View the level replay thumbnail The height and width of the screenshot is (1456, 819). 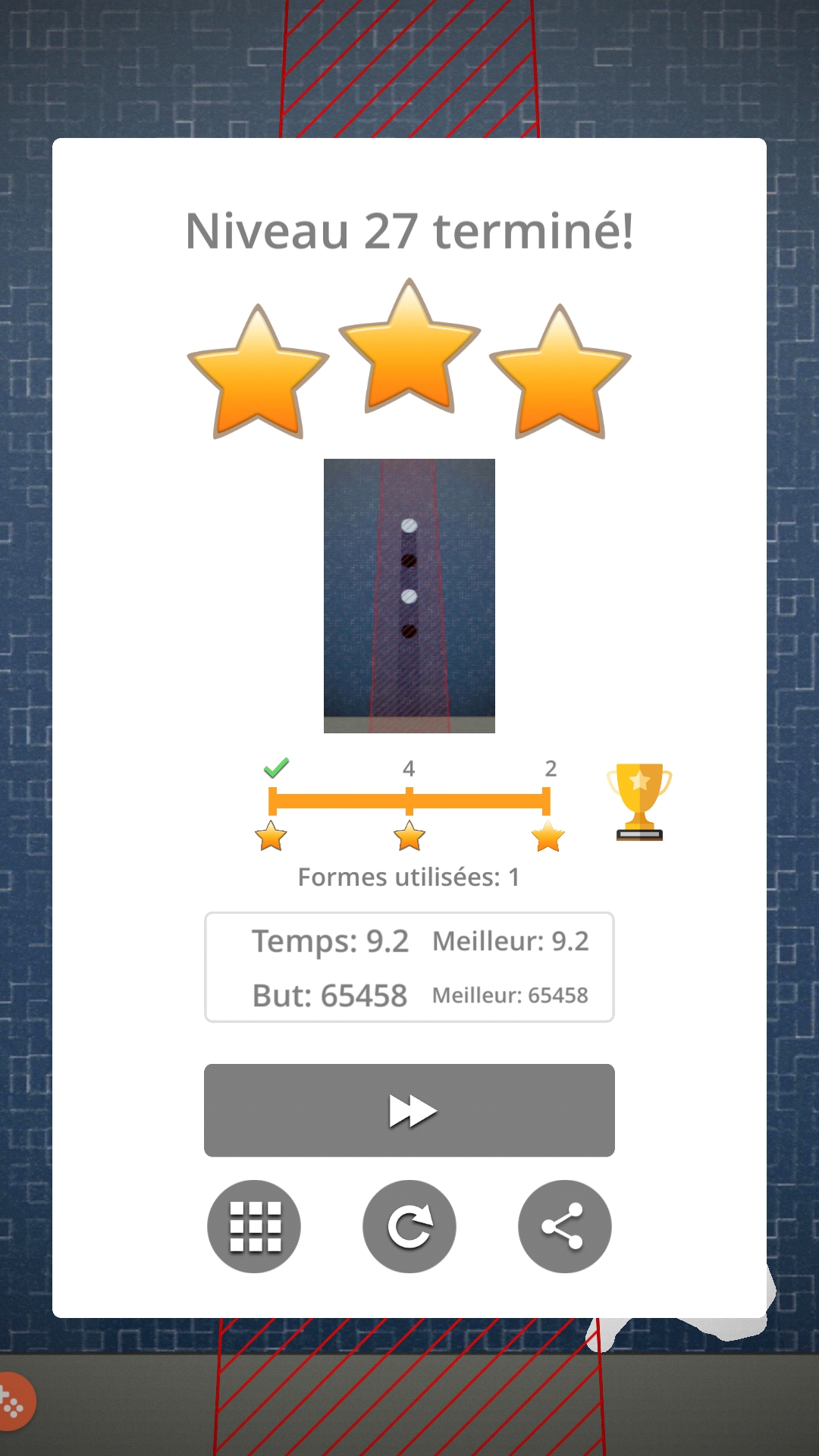click(409, 596)
